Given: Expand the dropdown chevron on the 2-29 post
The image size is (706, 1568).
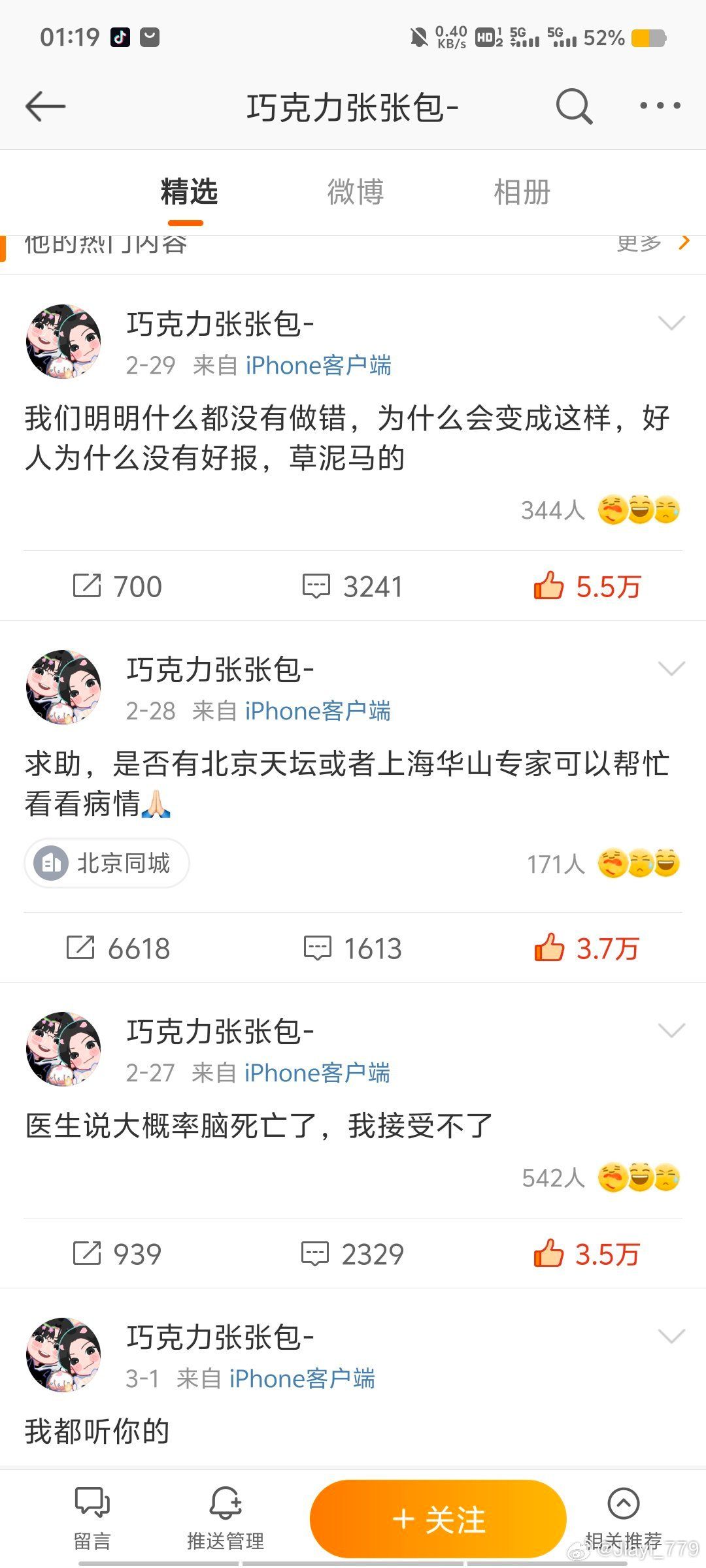Looking at the screenshot, I should click(x=671, y=323).
